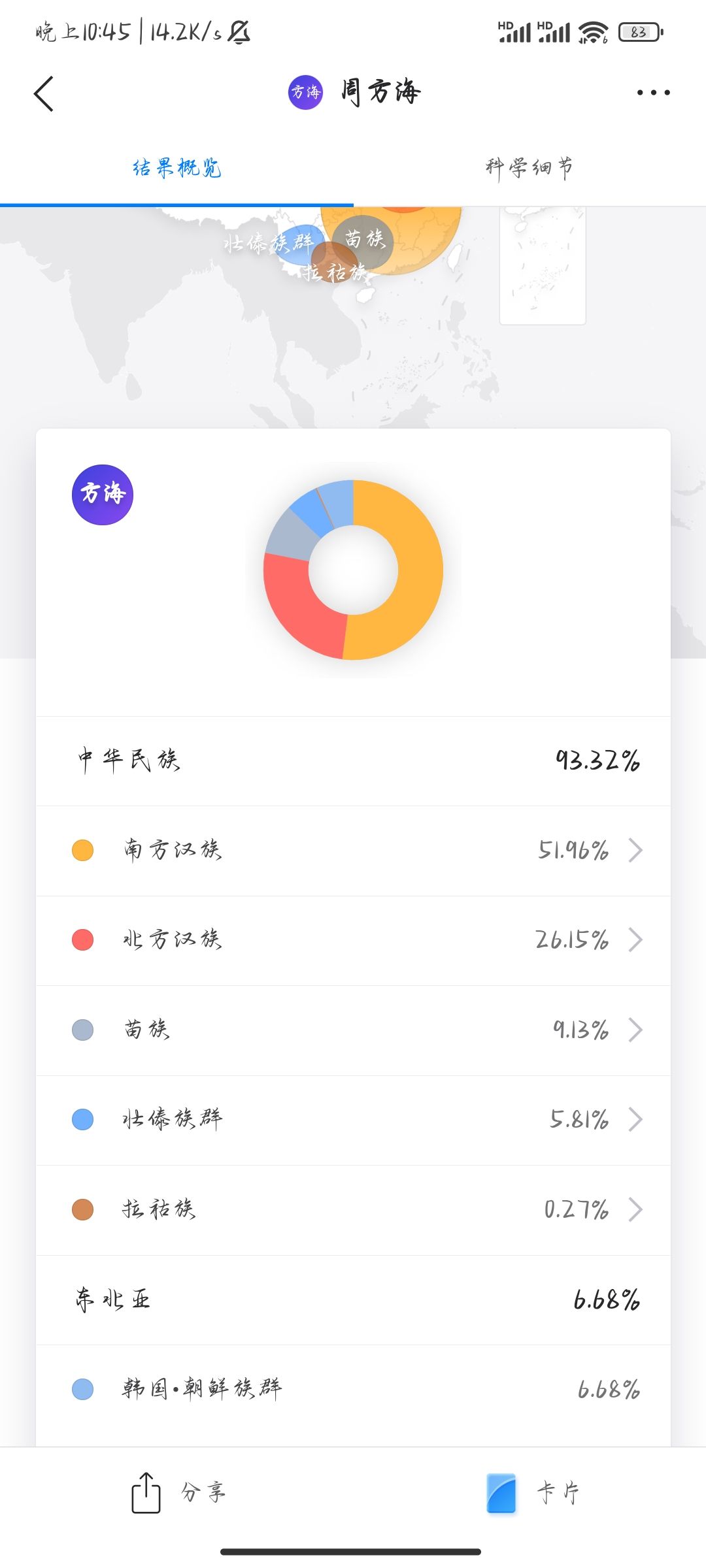Open 南方汉族 51.96% details
This screenshot has height=1568, width=706.
(353, 851)
